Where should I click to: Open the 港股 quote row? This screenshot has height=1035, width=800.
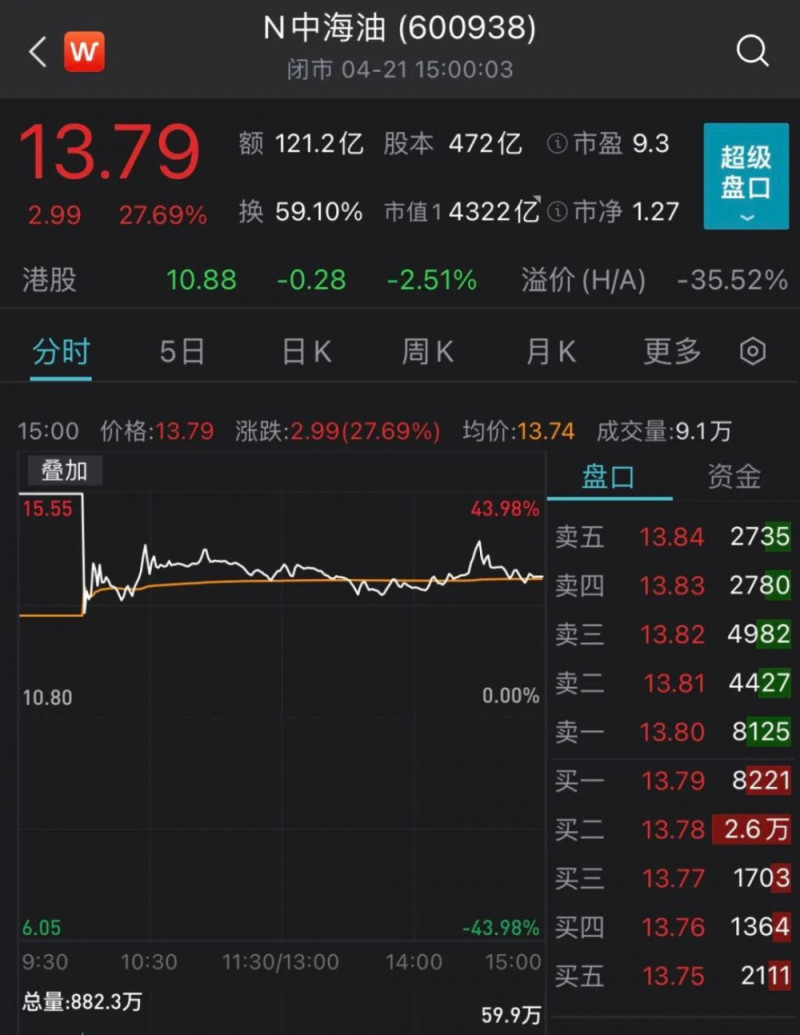[x=400, y=280]
